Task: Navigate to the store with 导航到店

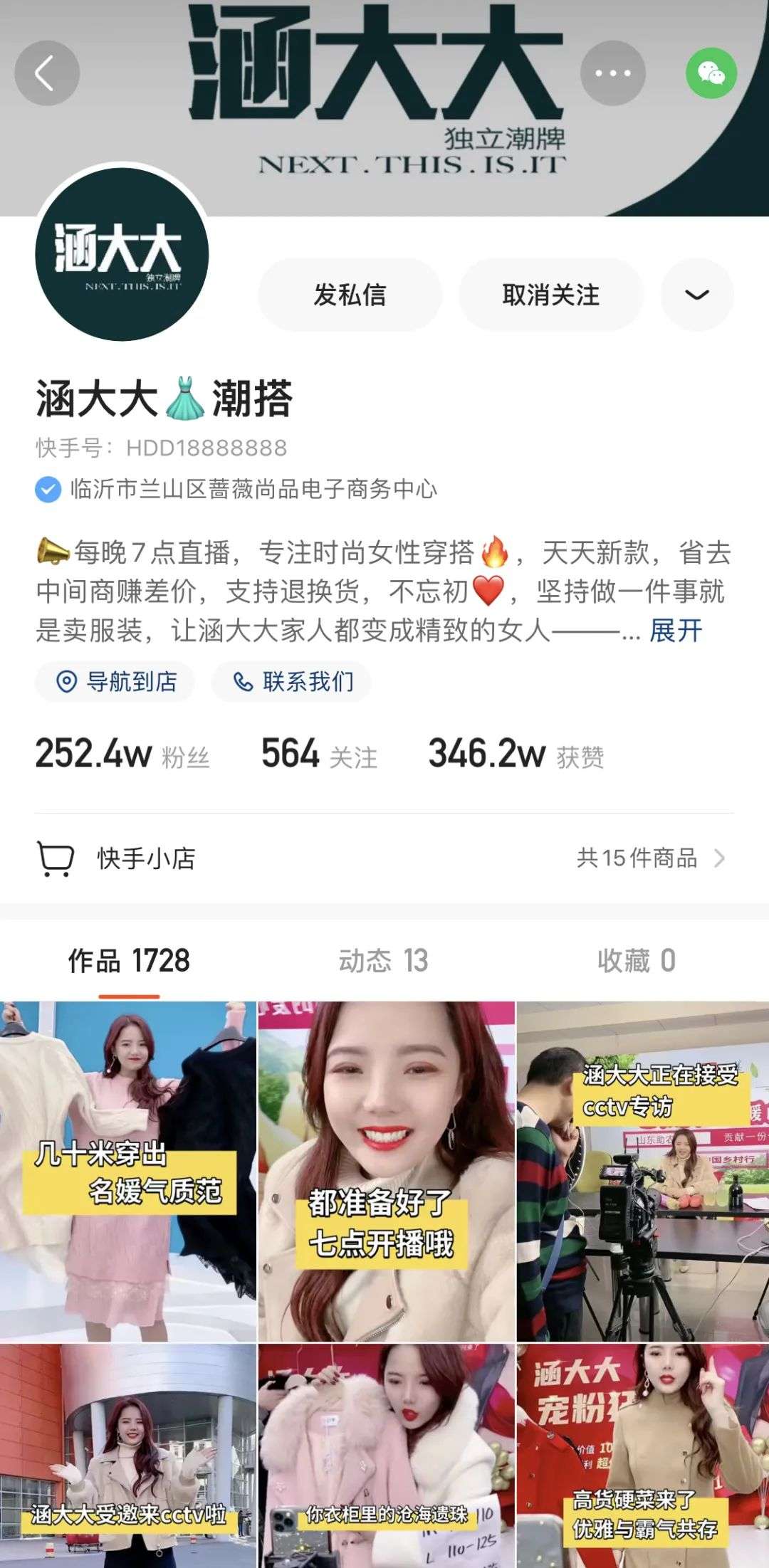Action: [115, 682]
